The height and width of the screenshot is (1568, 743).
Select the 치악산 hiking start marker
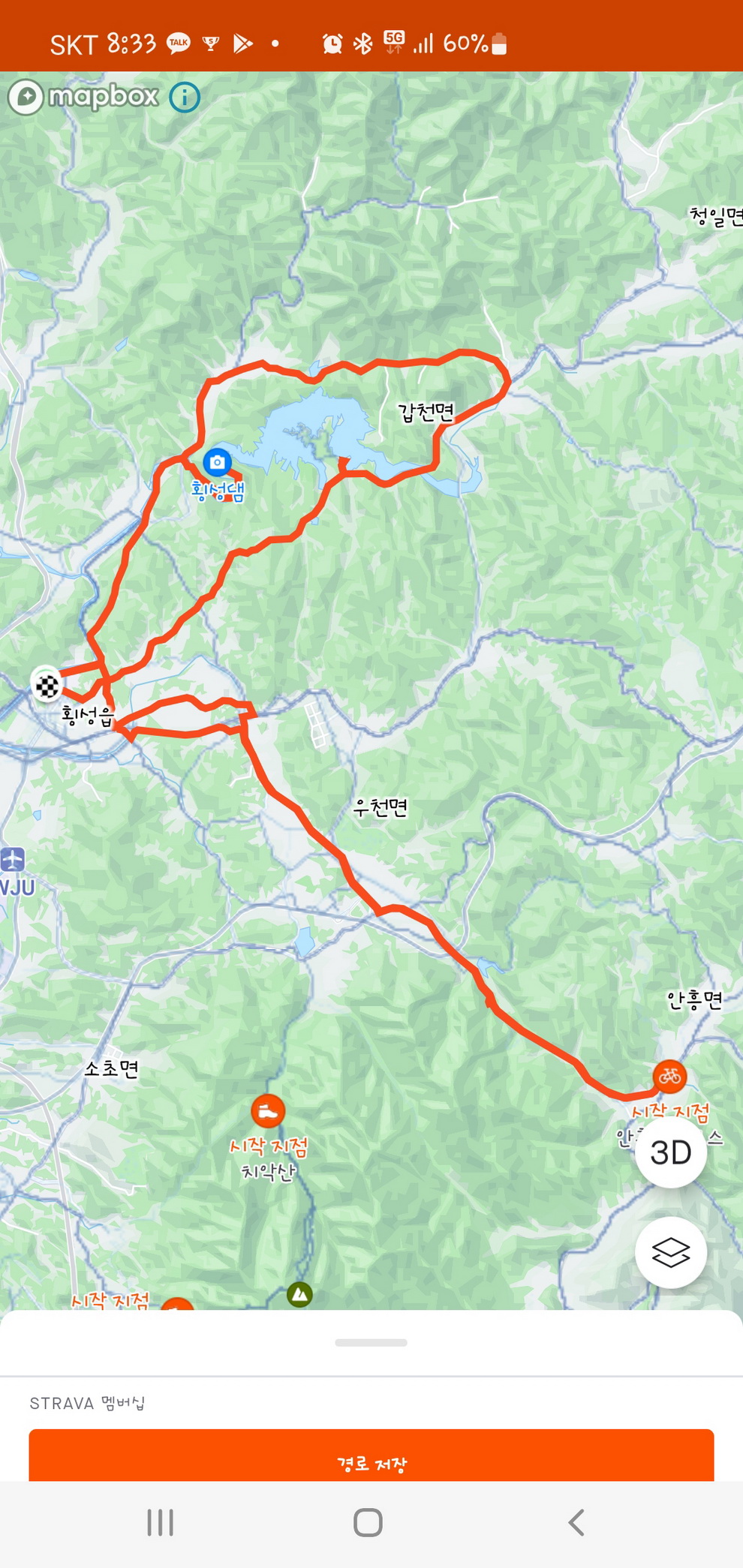click(267, 1111)
